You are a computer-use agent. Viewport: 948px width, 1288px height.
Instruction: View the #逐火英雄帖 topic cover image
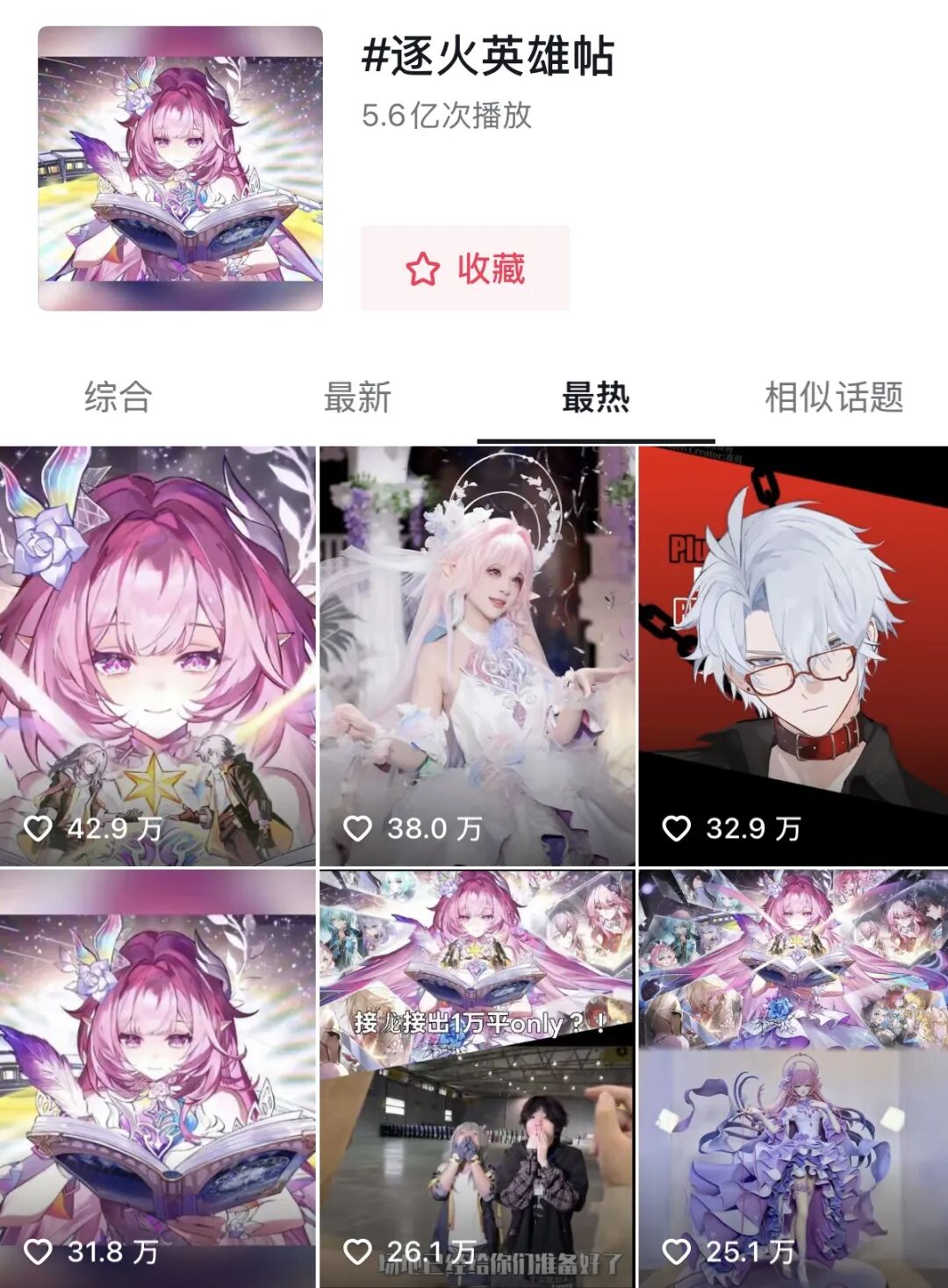tap(180, 168)
